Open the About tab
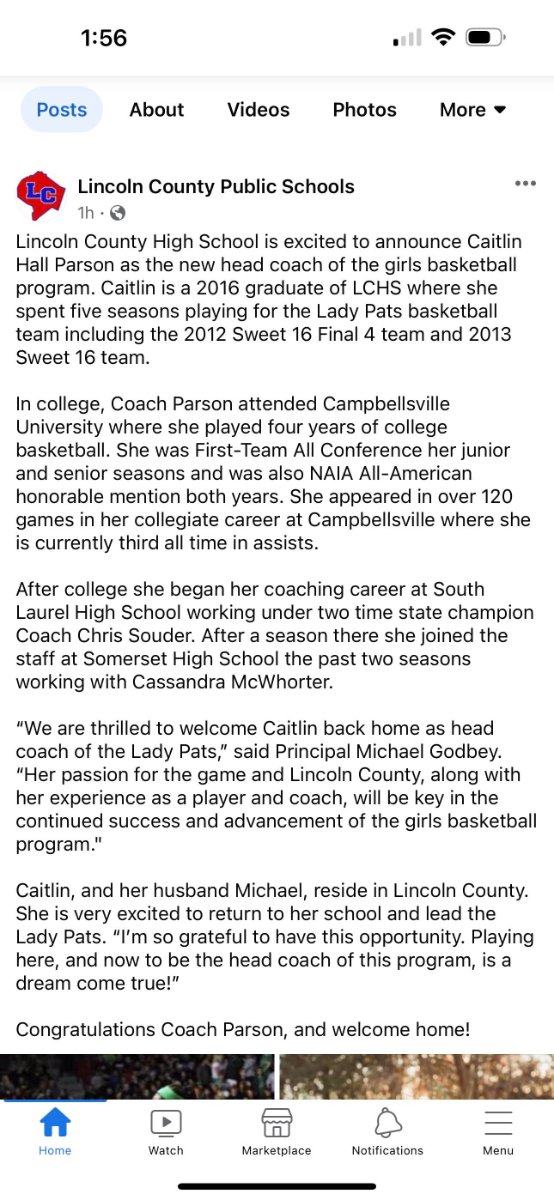554x1200 pixels. click(x=157, y=110)
